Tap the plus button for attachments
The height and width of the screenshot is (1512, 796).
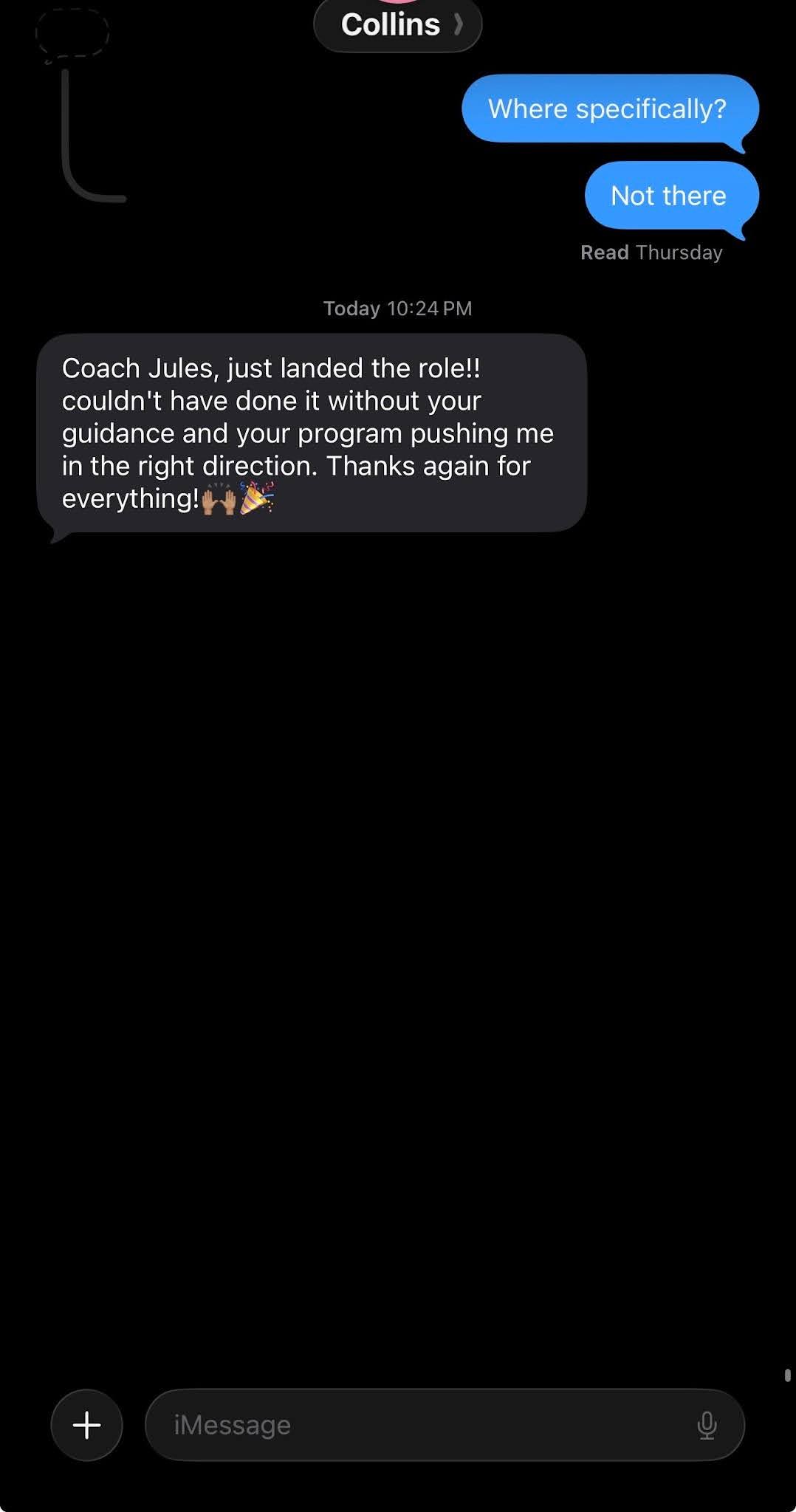(x=86, y=1425)
